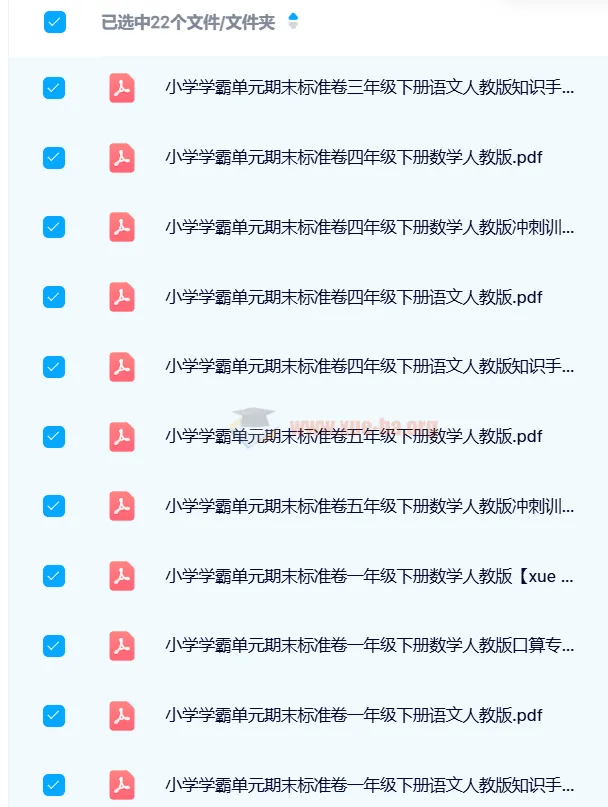Deselect 五年级下册数学人教版冲刺训 checkbox

54,506
